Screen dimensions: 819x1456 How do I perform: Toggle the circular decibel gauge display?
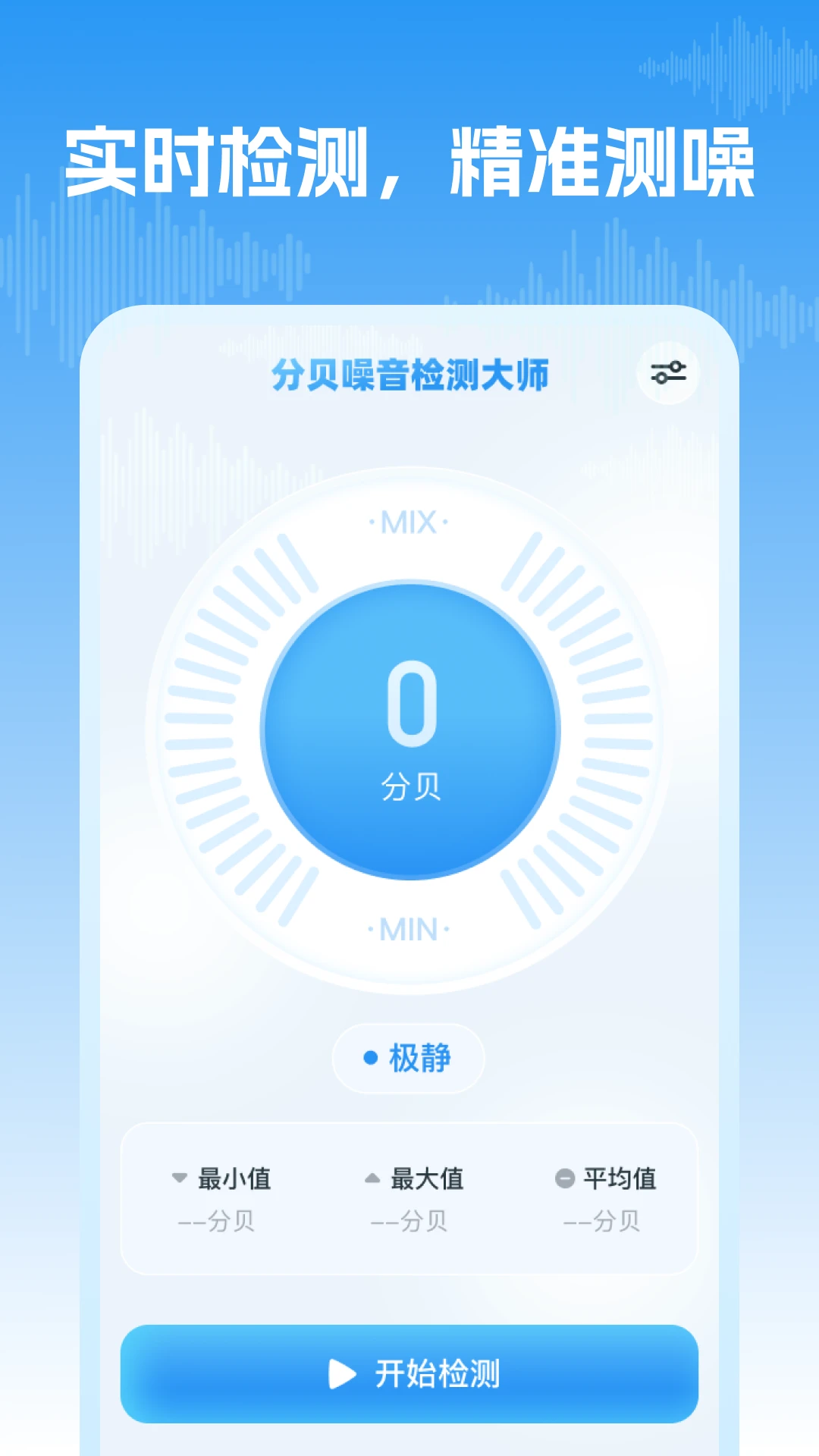click(408, 726)
